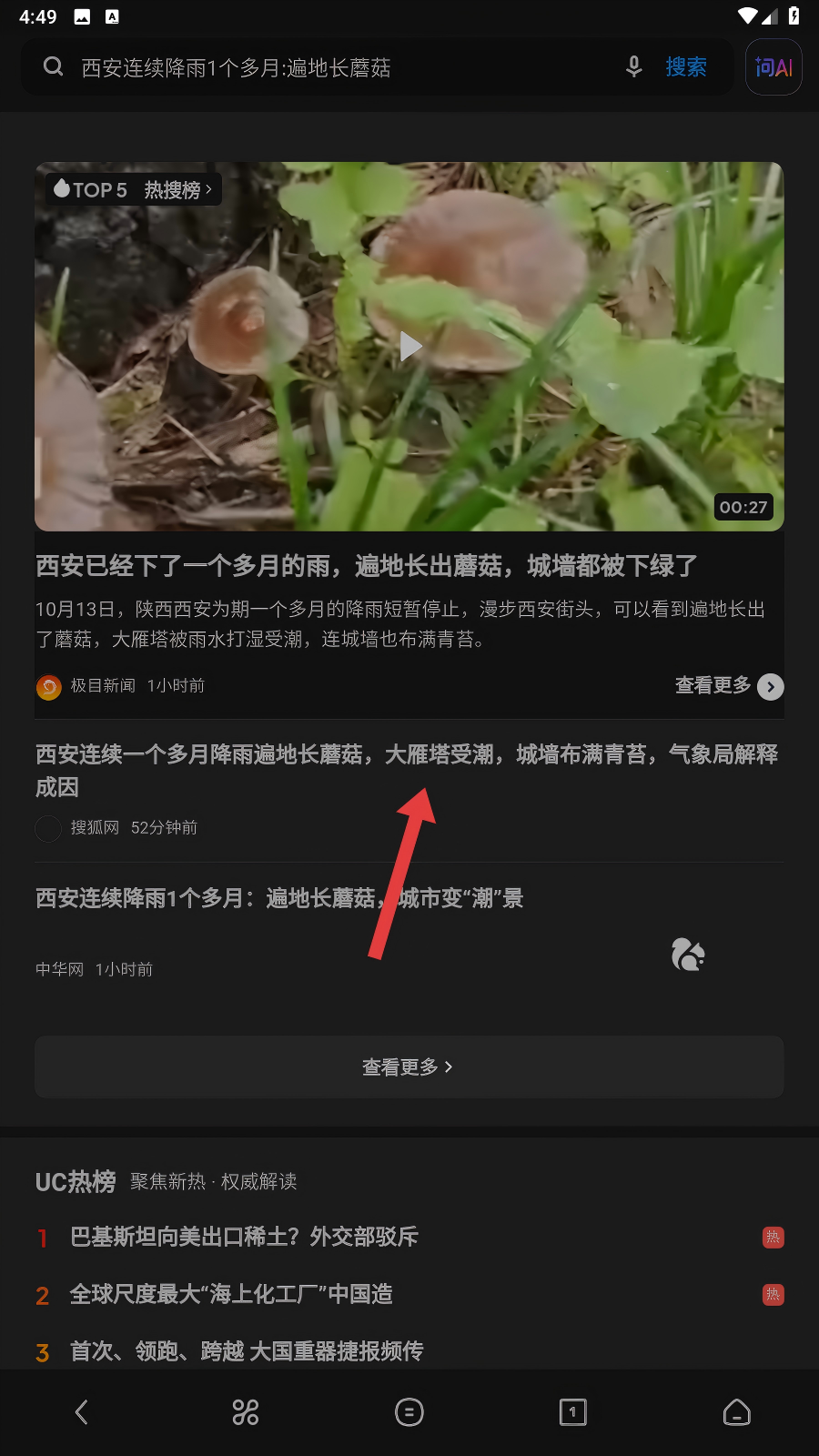819x1456 pixels.
Task: Open the browser menu in the bottom bar
Action: click(x=409, y=1412)
